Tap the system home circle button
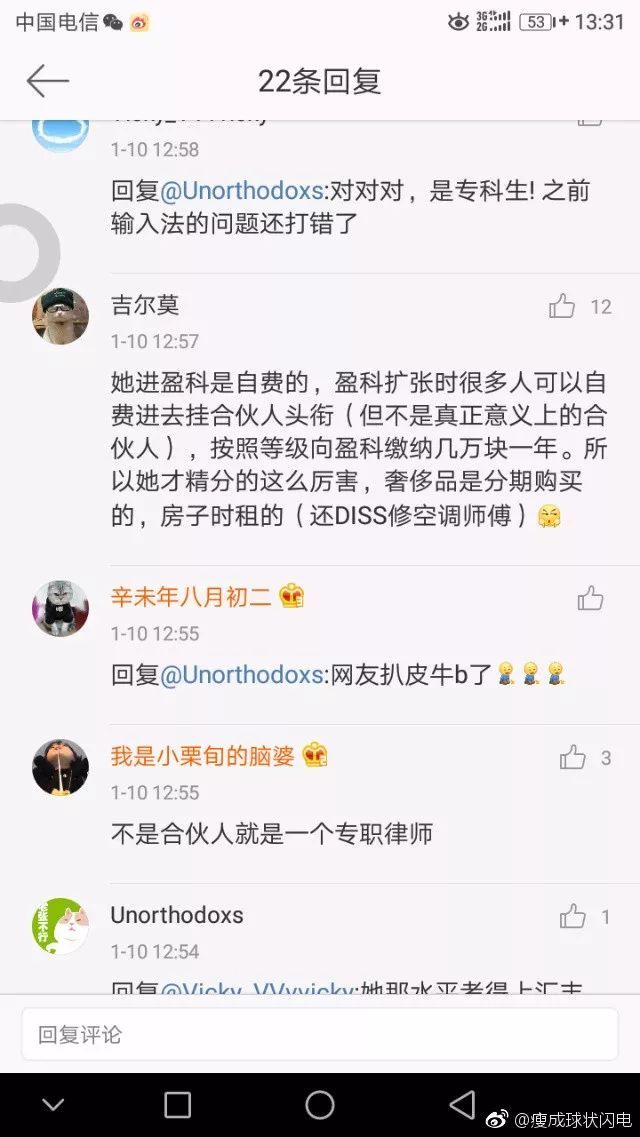 tap(320, 1105)
